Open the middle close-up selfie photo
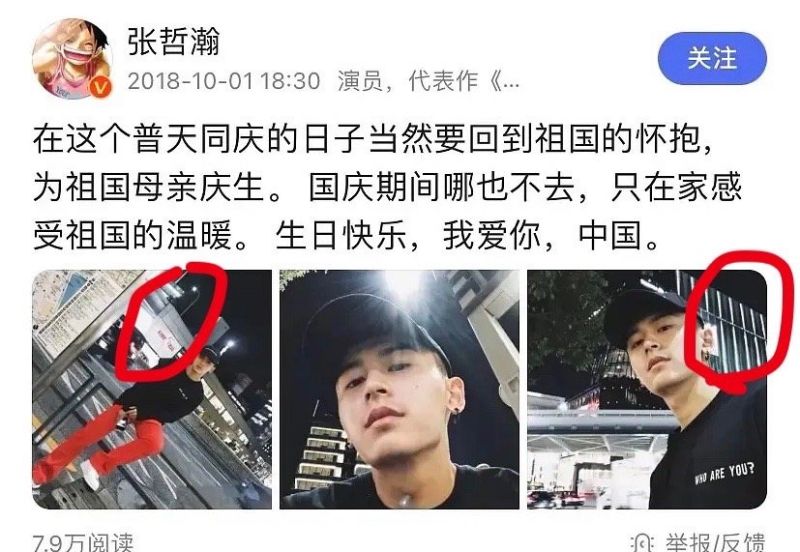 pyautogui.click(x=399, y=389)
